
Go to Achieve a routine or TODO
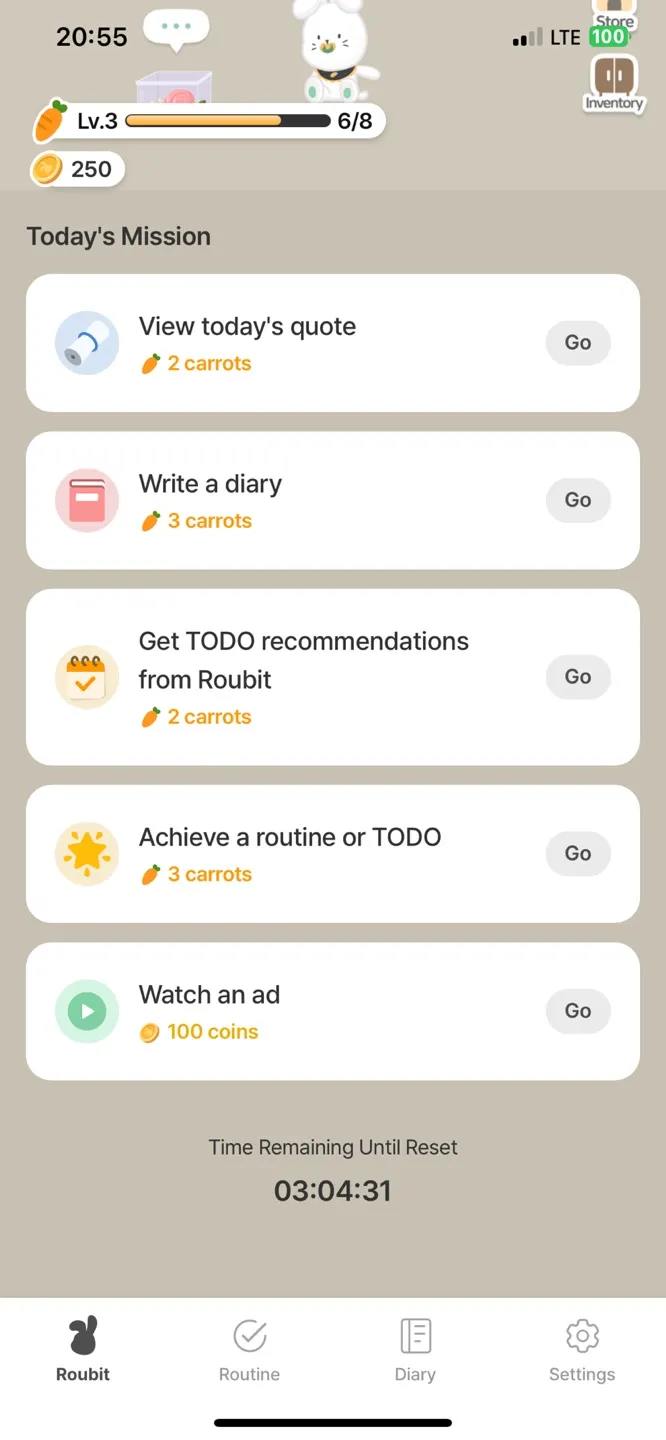pyautogui.click(x=577, y=854)
